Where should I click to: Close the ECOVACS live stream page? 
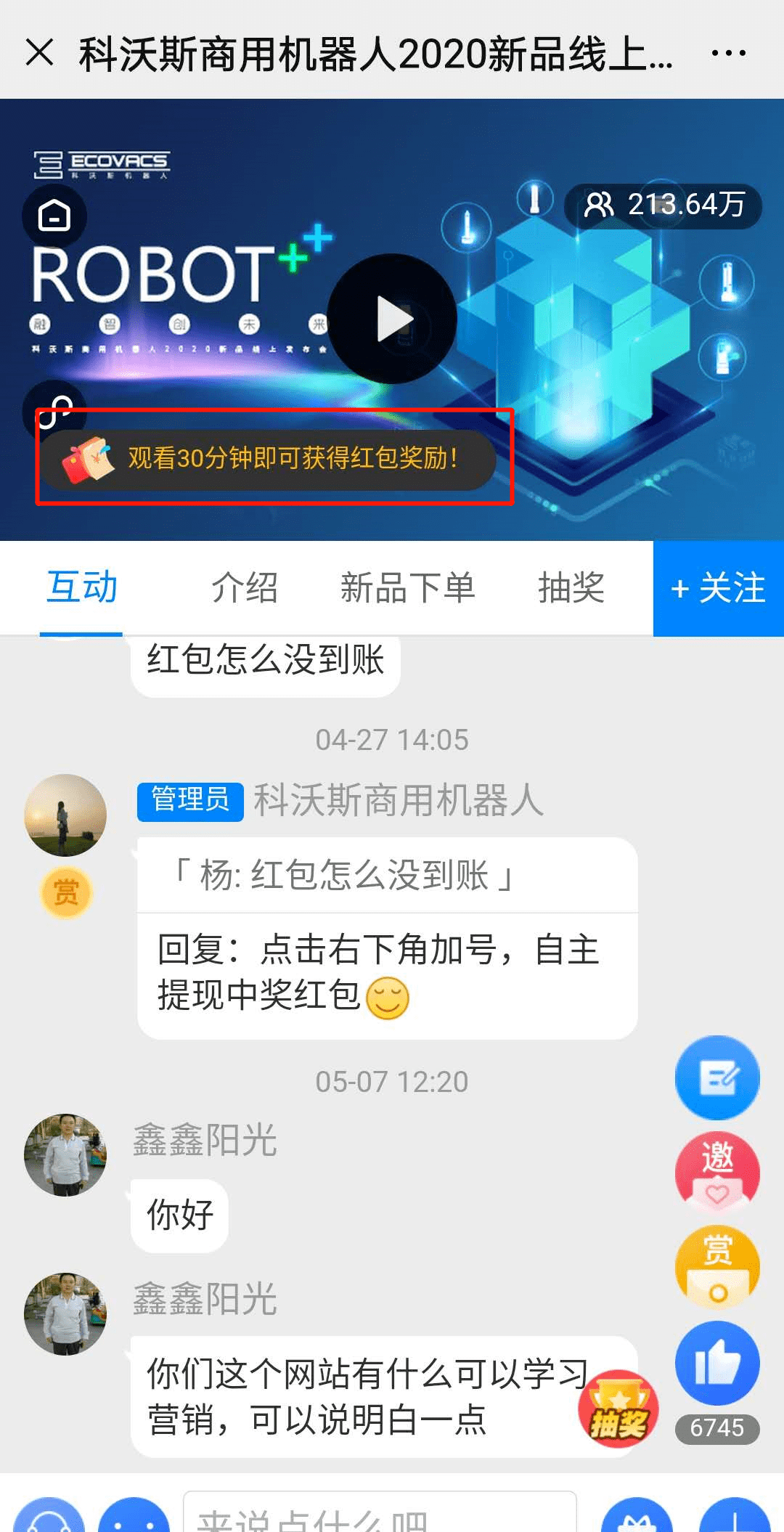39,52
